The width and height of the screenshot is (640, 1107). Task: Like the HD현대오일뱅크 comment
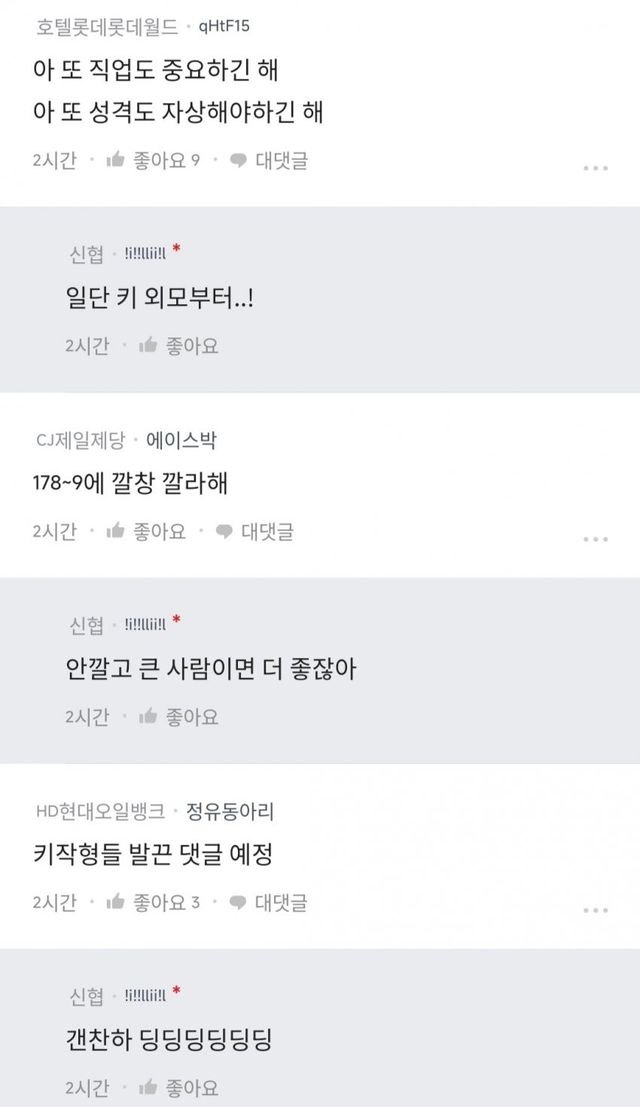pyautogui.click(x=153, y=902)
